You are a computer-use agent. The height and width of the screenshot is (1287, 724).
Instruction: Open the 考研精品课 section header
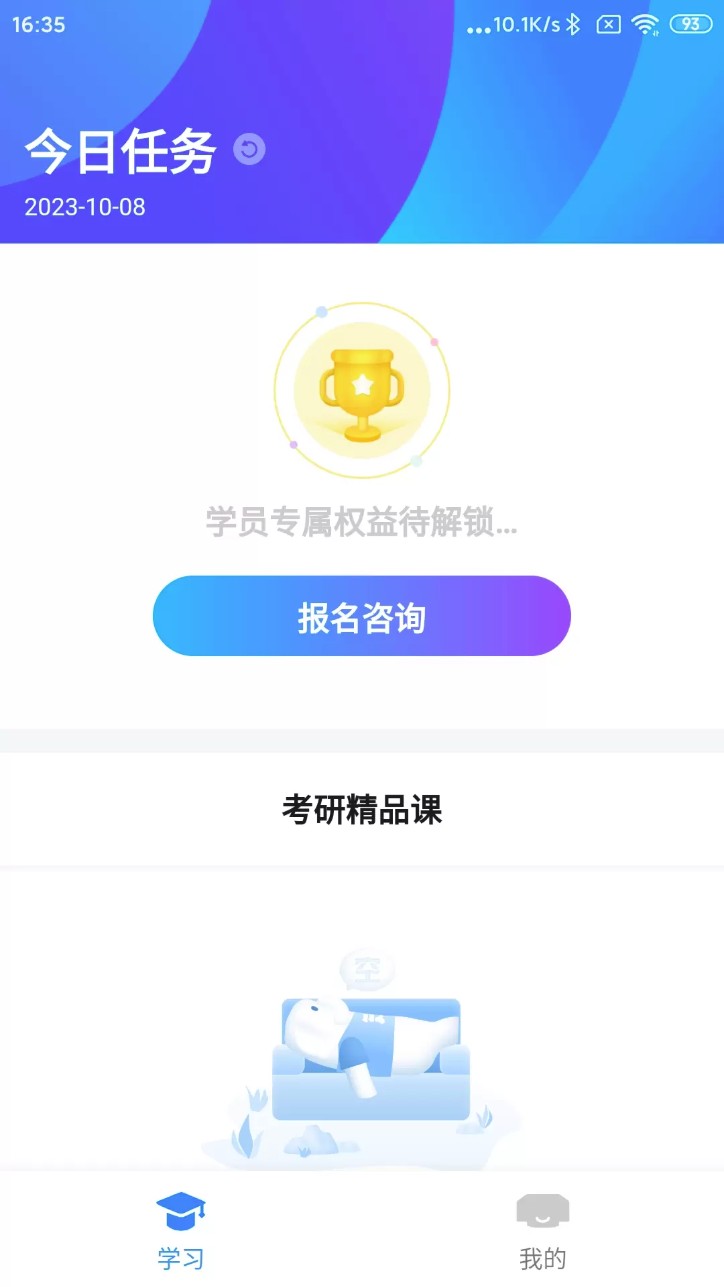(361, 812)
